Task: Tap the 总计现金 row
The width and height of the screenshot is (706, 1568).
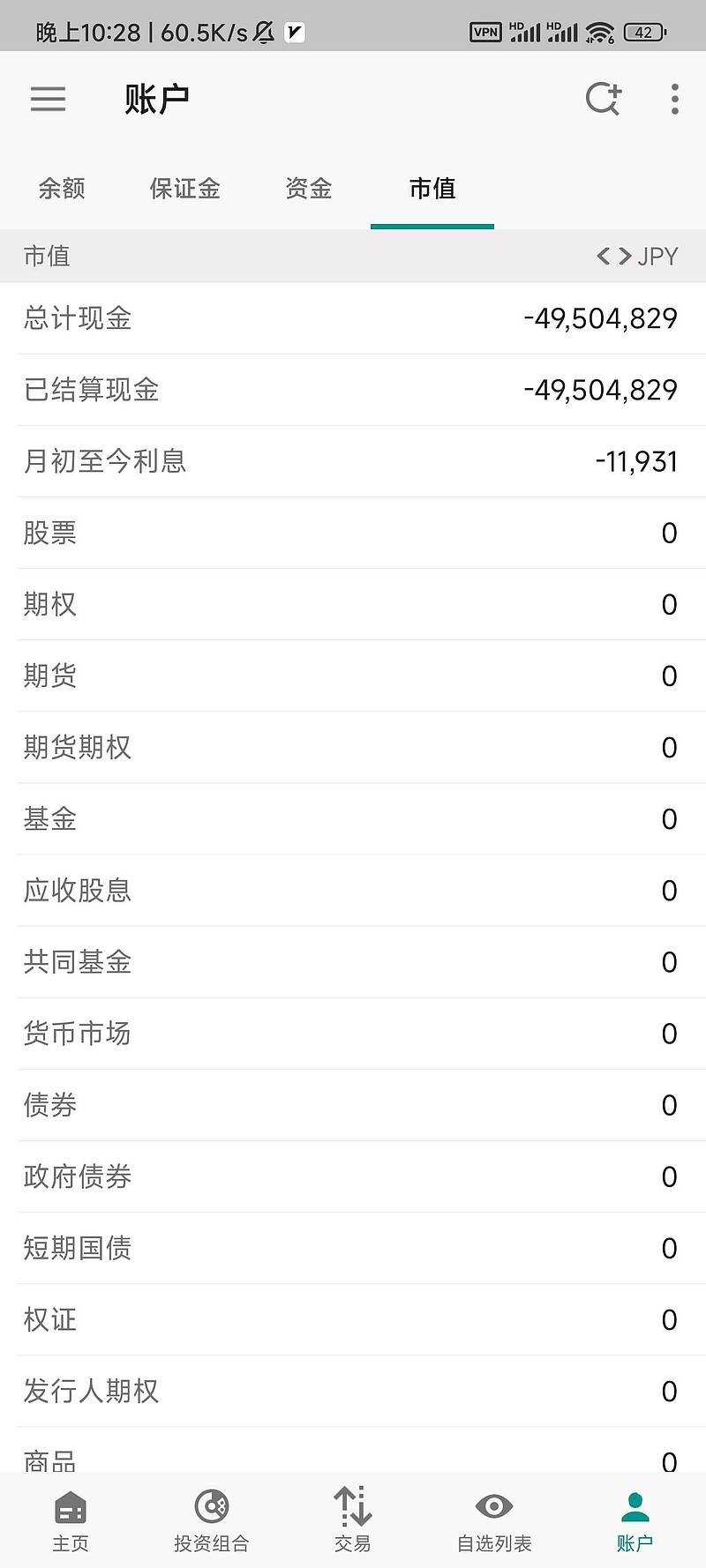Action: (x=353, y=318)
